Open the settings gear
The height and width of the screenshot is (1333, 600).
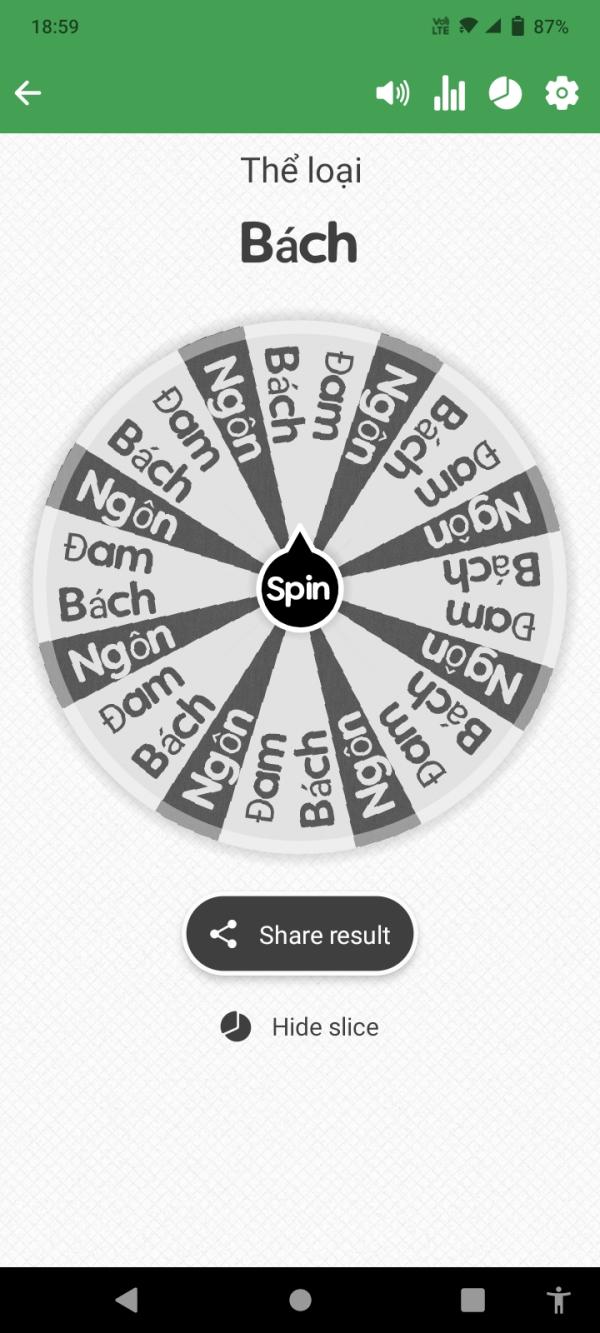[561, 93]
